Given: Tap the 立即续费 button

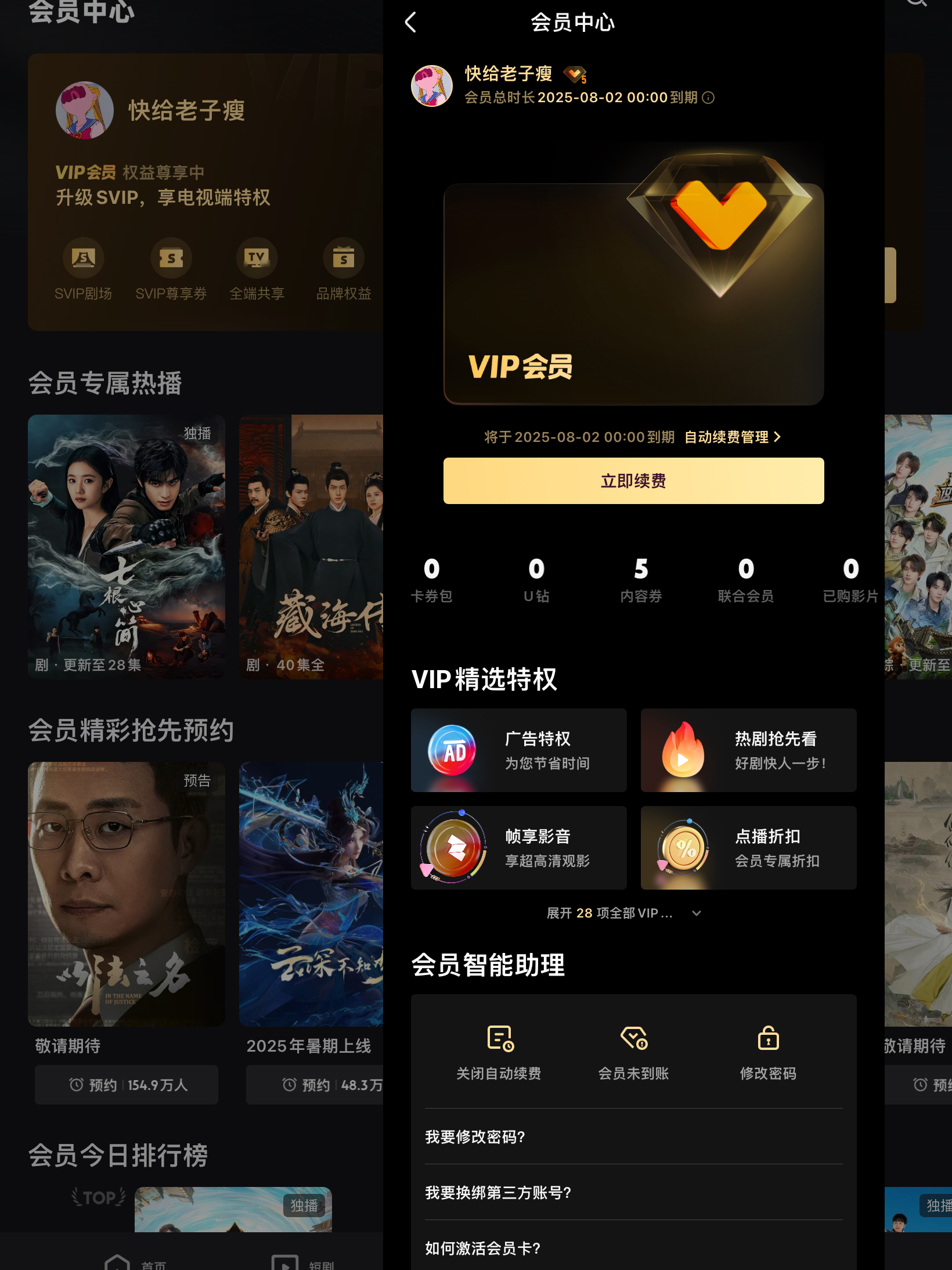Looking at the screenshot, I should pyautogui.click(x=633, y=481).
